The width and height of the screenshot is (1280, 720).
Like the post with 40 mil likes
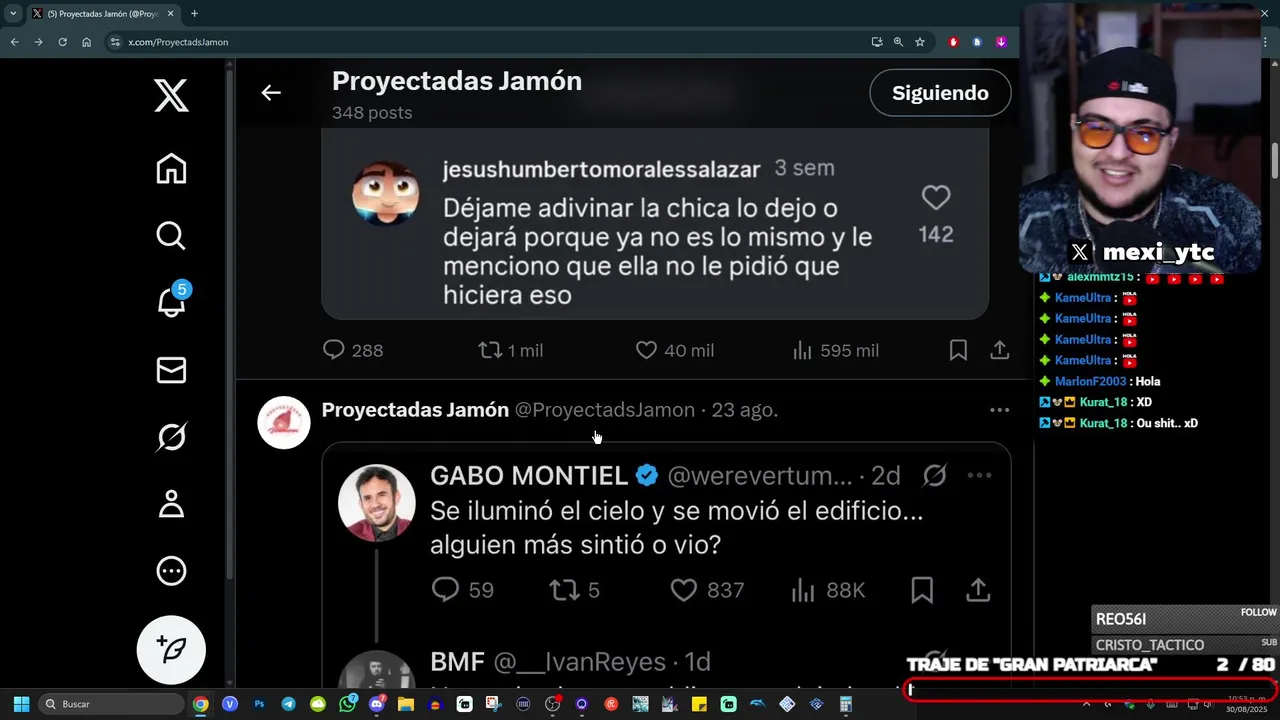pyautogui.click(x=647, y=350)
